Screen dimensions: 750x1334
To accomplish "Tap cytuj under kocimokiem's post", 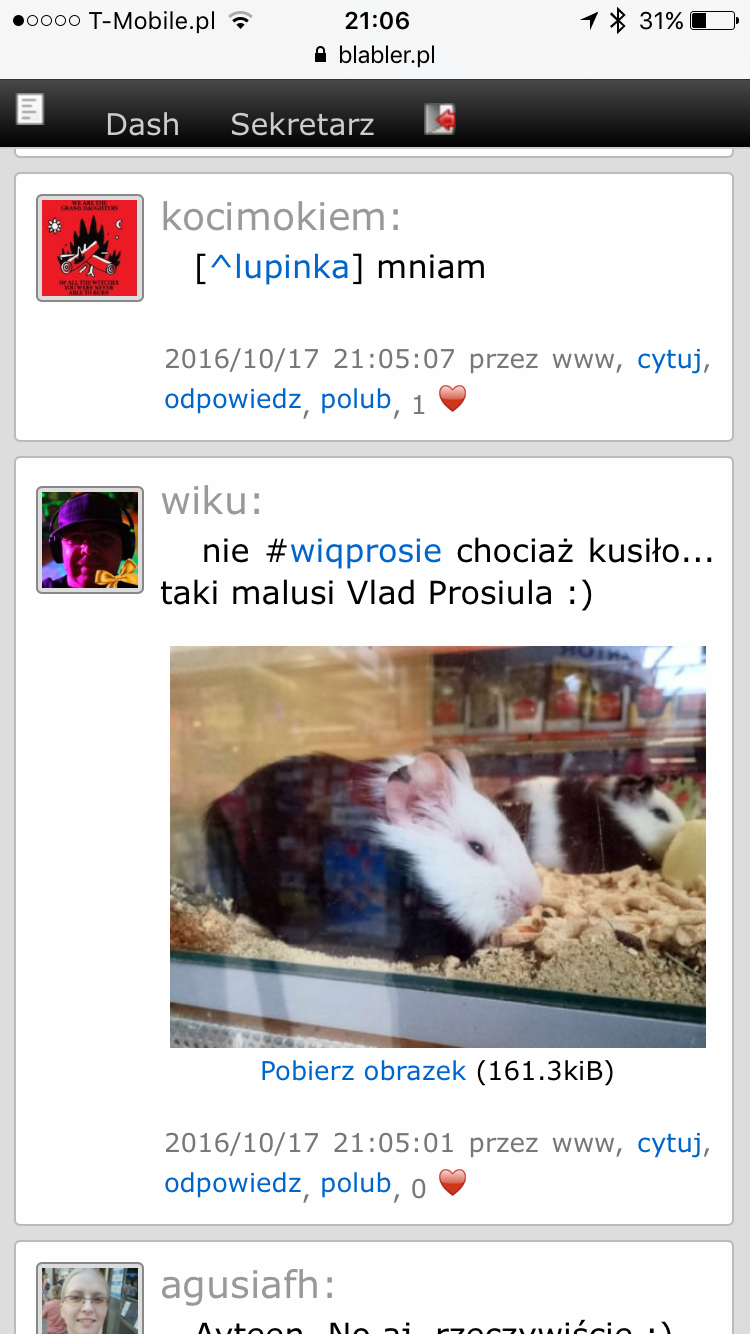I will coord(670,359).
